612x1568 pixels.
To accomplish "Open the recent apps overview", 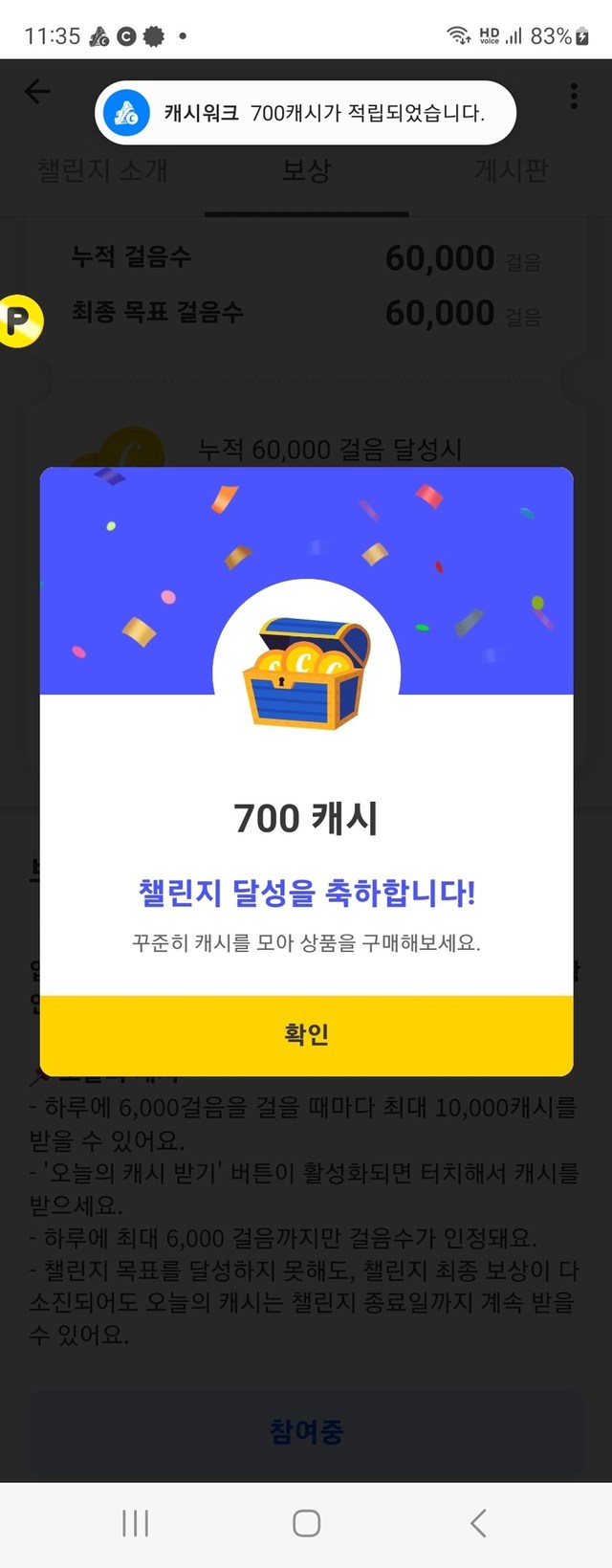I will click(x=135, y=1523).
